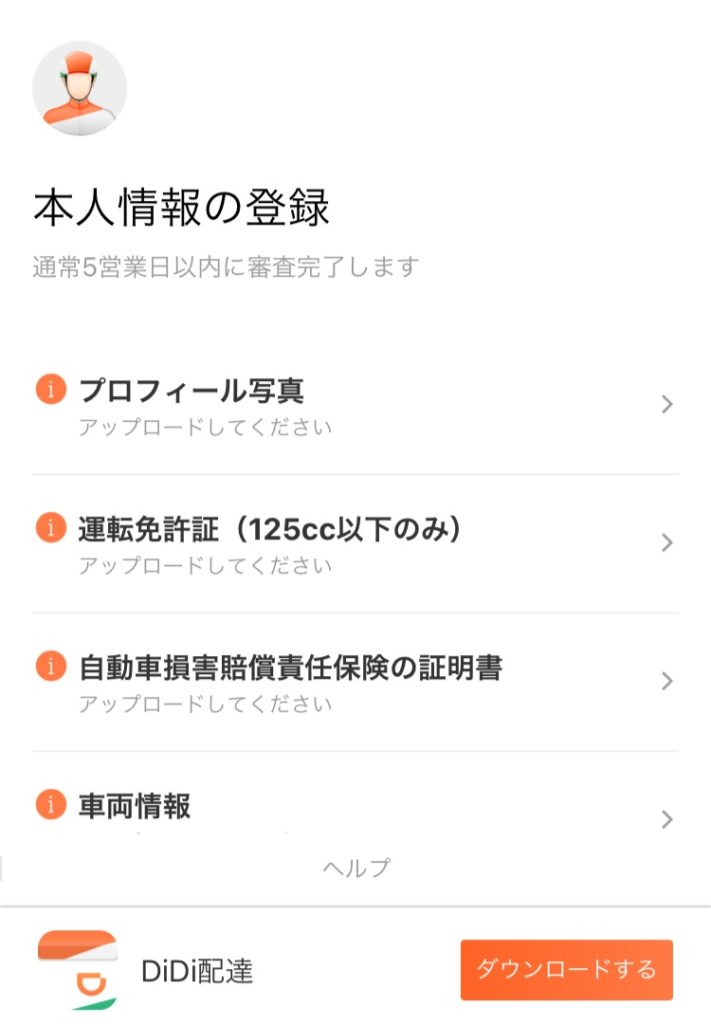The width and height of the screenshot is (711, 1024).
Task: Tap the ダウンロードする button
Action: pos(566,969)
